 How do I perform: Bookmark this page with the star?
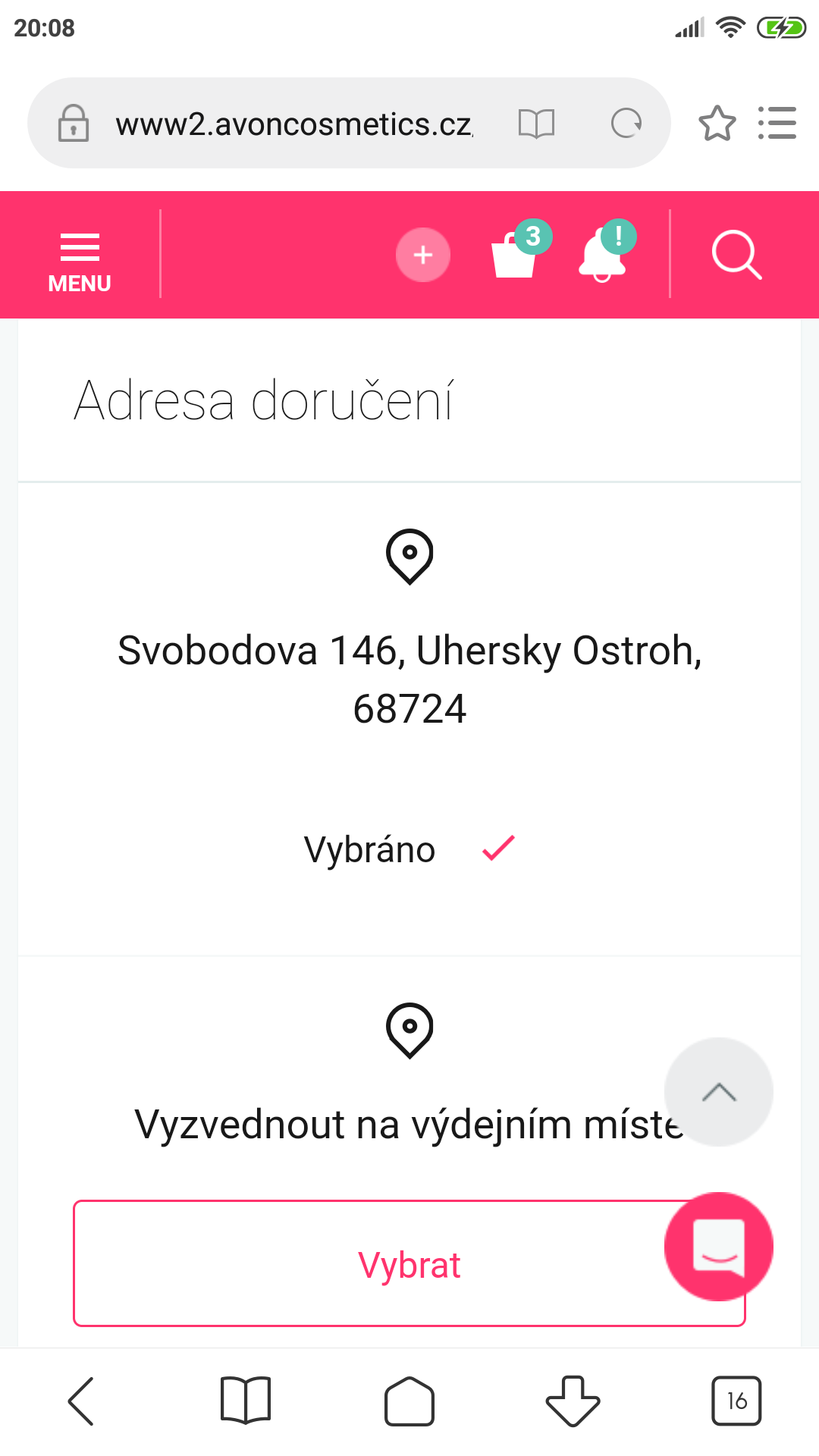(x=717, y=124)
